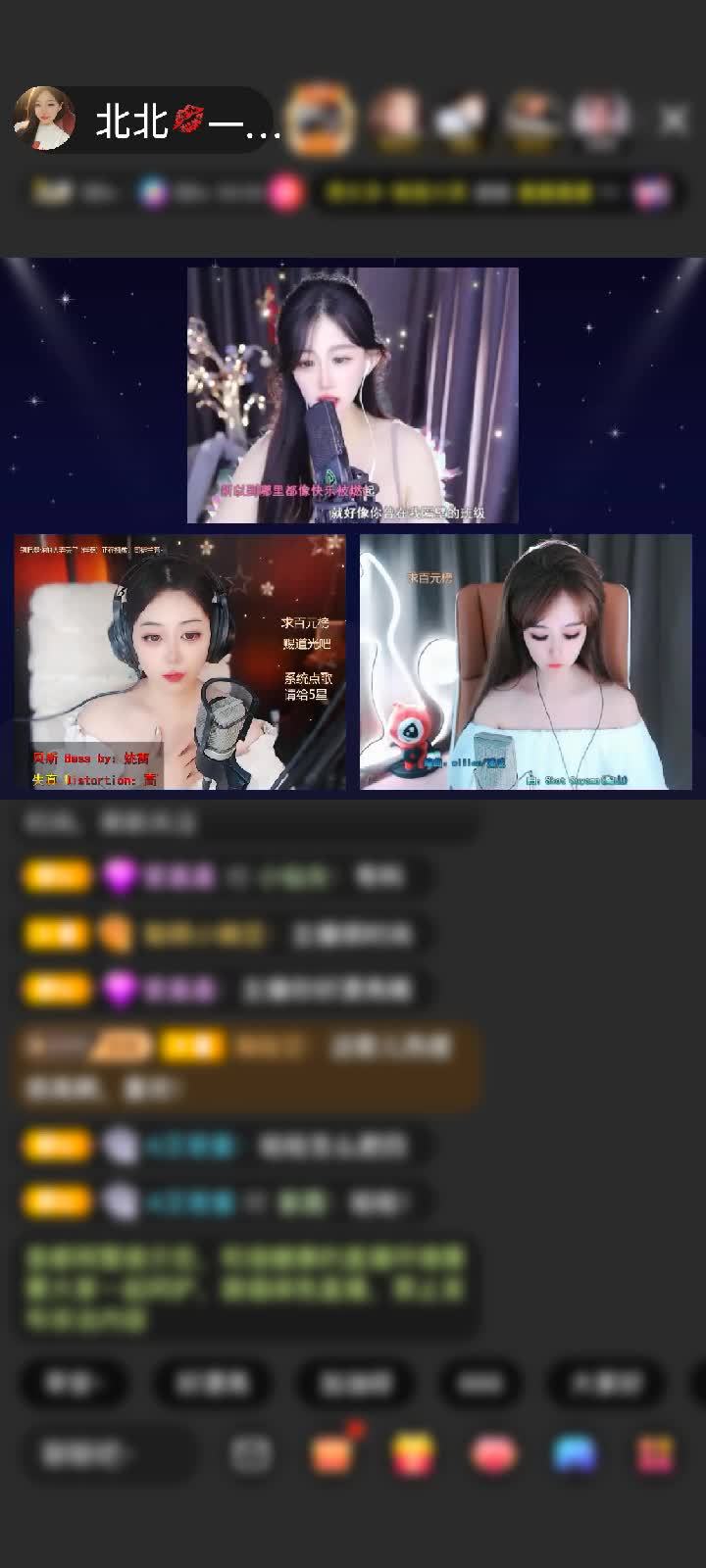The height and width of the screenshot is (1568, 706).
Task: Select the third quick reply chip
Action: tap(355, 1383)
